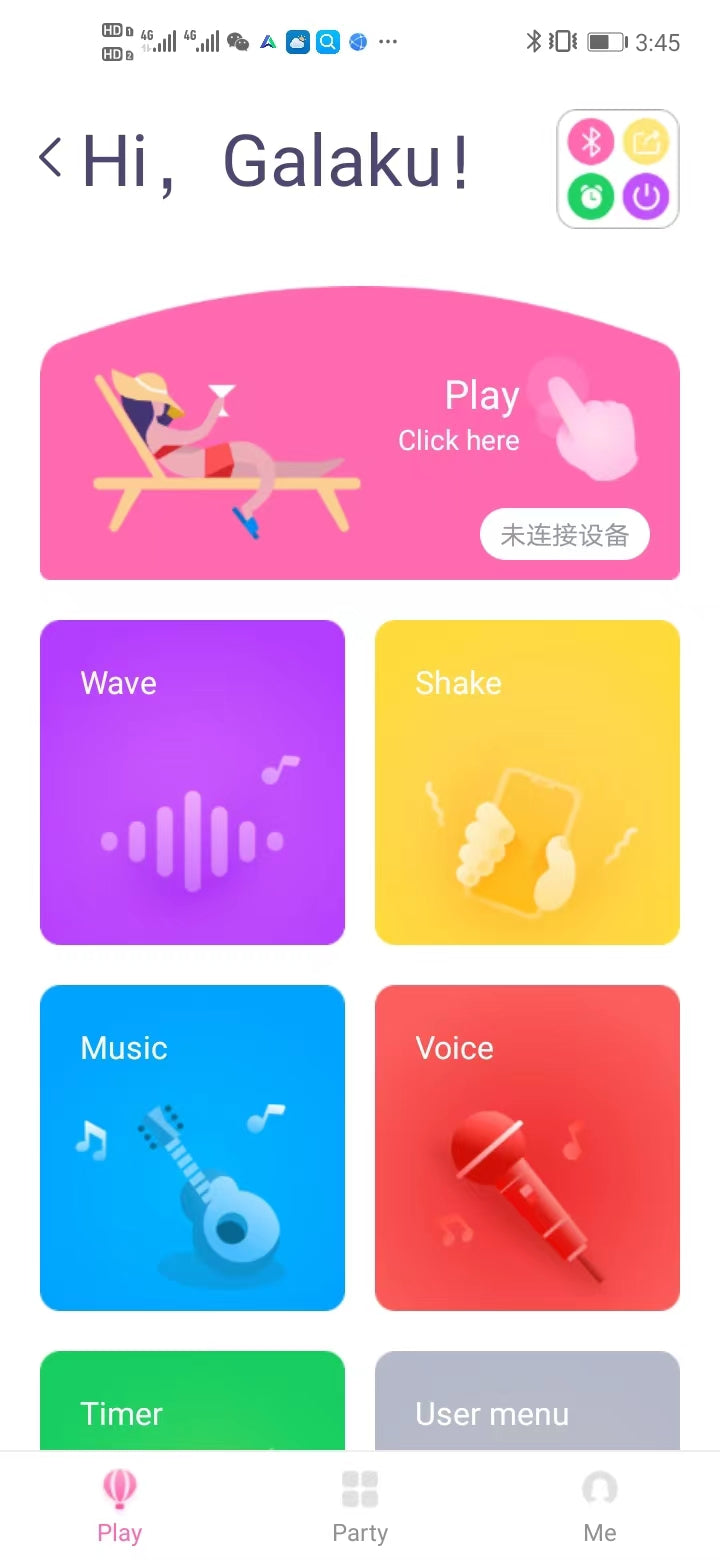Tap the share icon in the corner panel
Viewport: 720px width, 1560px height.
646,142
